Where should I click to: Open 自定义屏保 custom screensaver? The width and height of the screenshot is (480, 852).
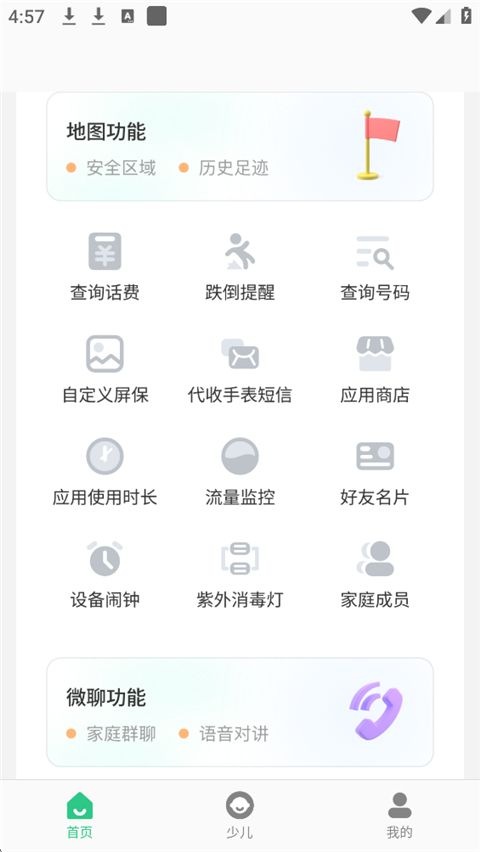click(x=105, y=369)
